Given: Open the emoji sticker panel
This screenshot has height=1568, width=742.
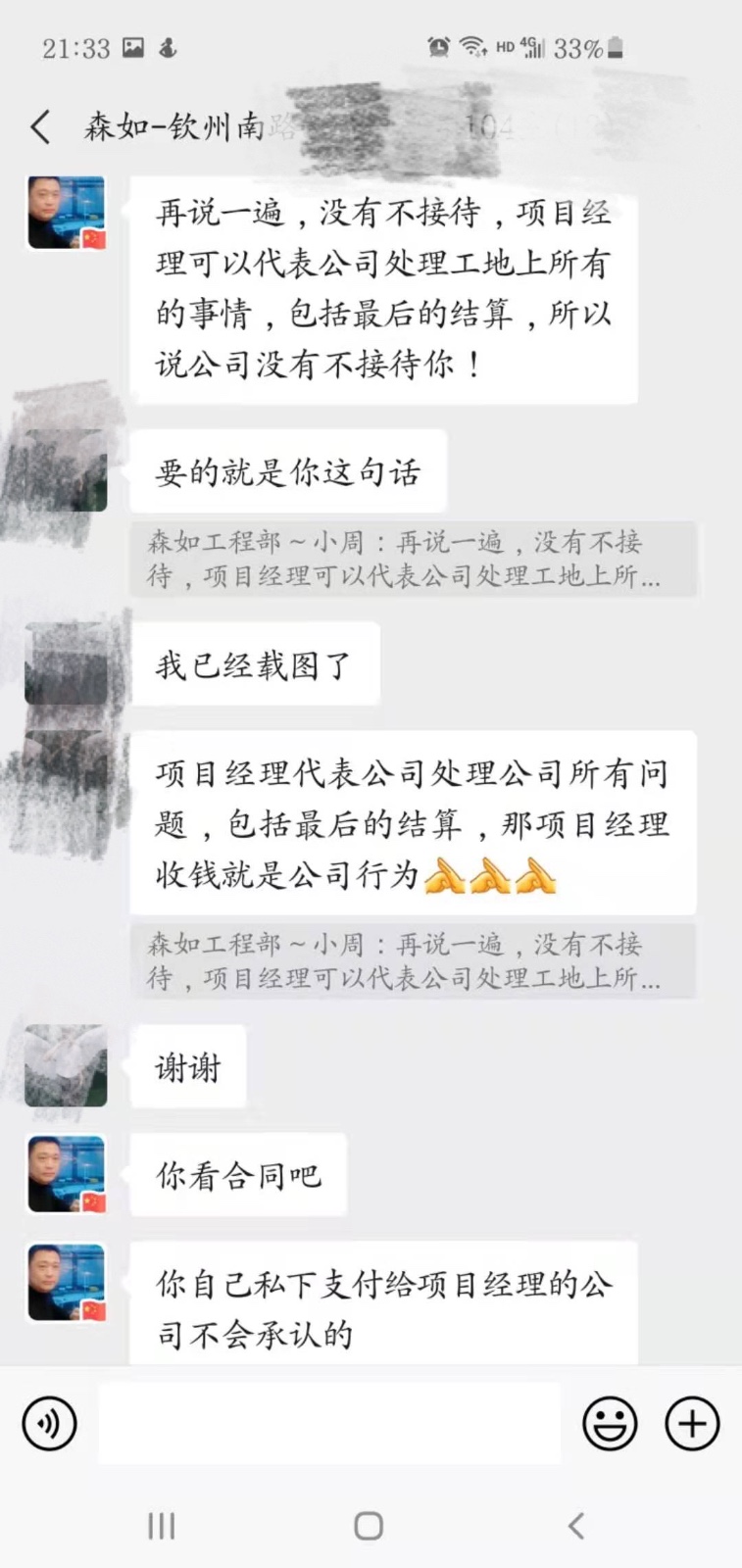Looking at the screenshot, I should point(610,1423).
